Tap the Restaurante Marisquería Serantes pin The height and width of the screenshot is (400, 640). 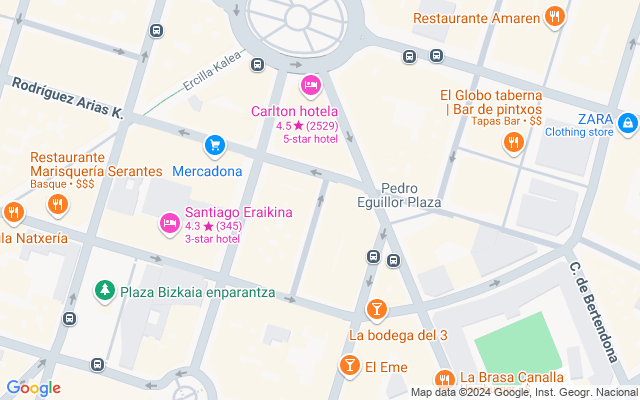(58, 205)
